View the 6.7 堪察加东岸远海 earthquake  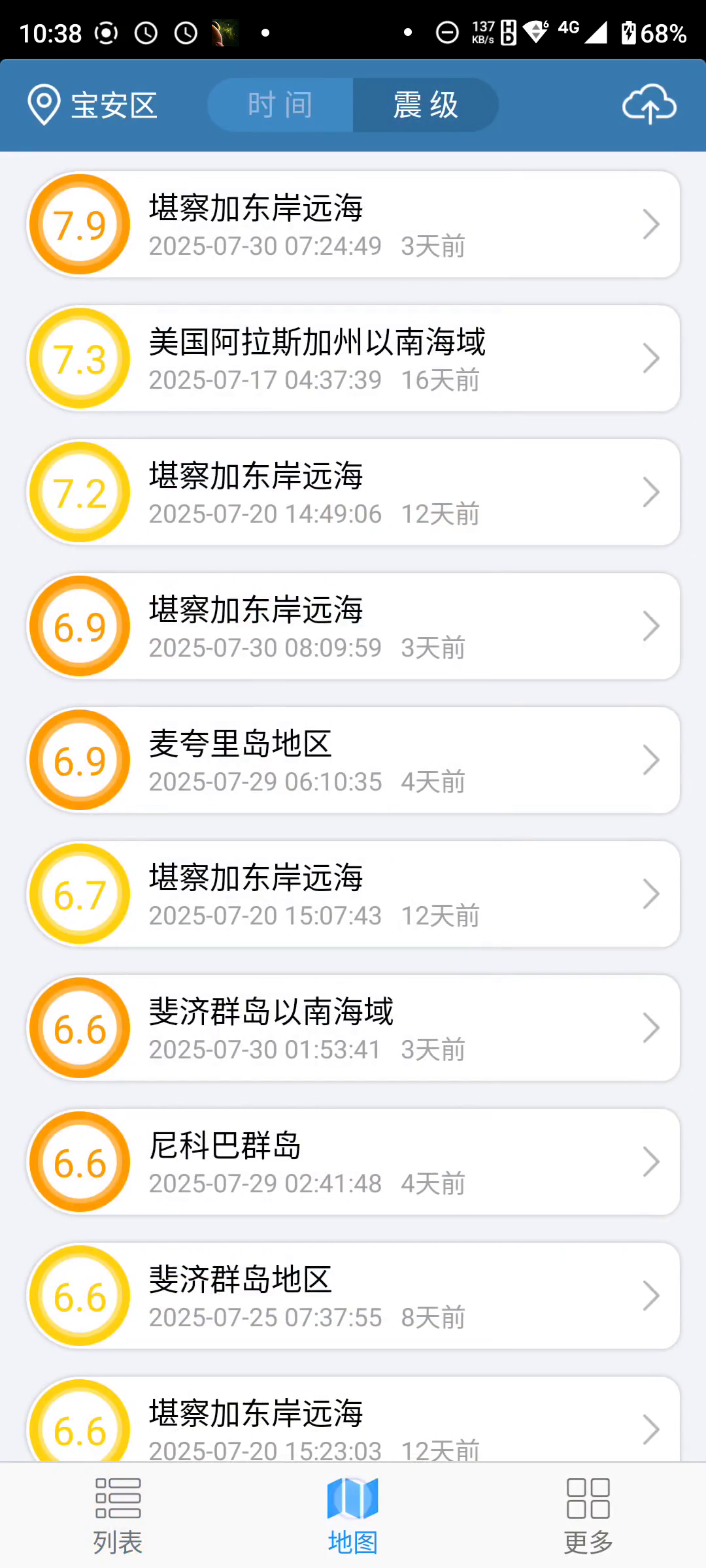point(353,894)
